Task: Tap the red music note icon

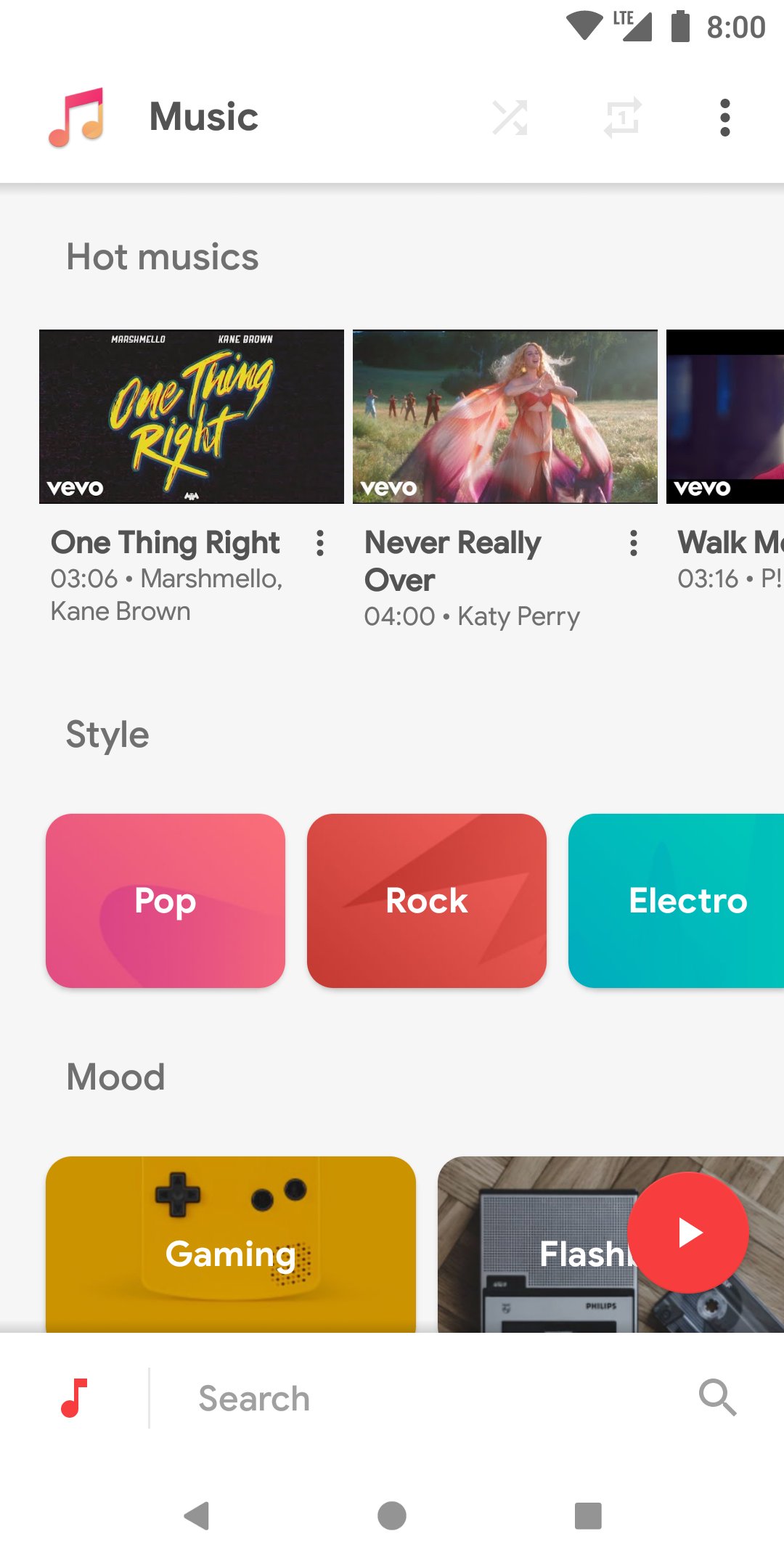Action: click(x=74, y=1398)
